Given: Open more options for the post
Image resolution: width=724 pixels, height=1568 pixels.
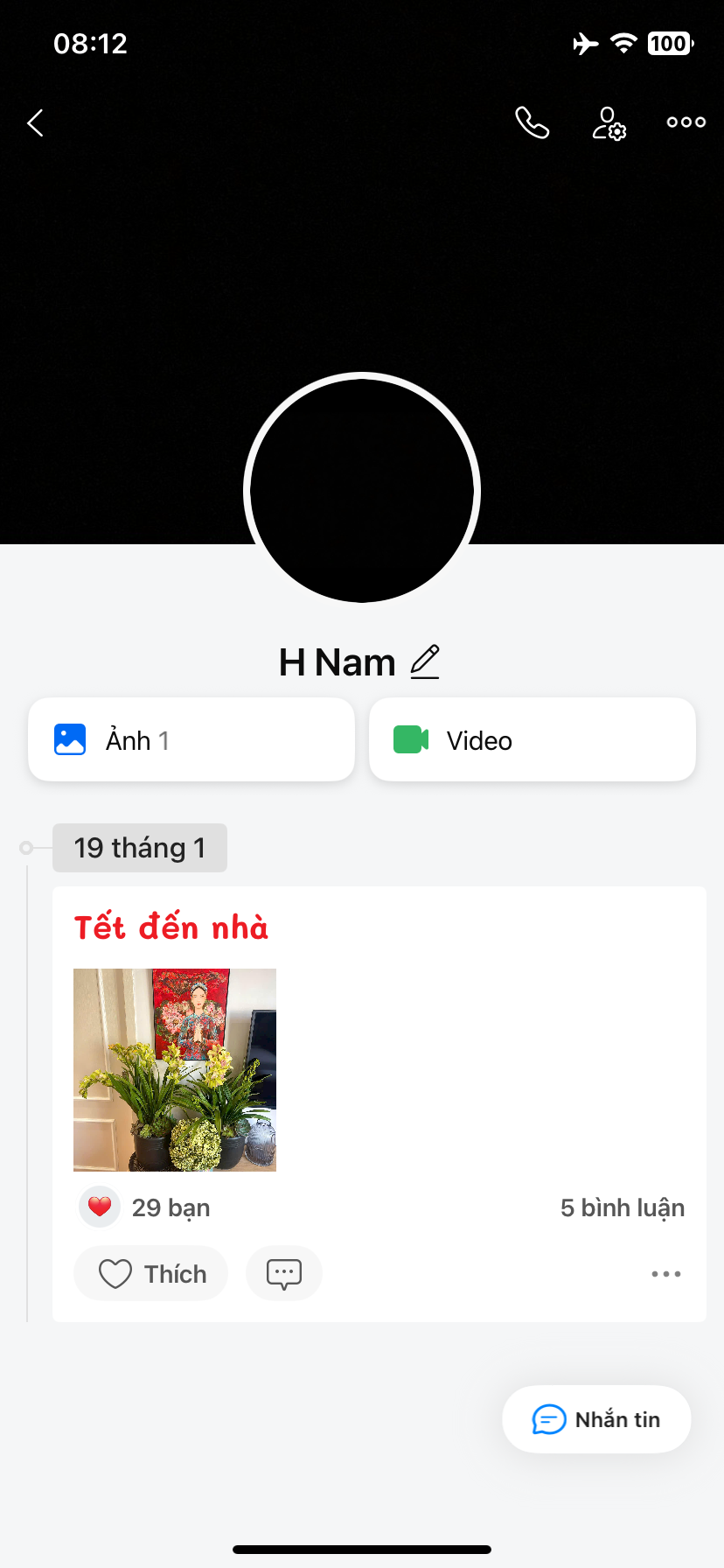Looking at the screenshot, I should (x=665, y=1274).
